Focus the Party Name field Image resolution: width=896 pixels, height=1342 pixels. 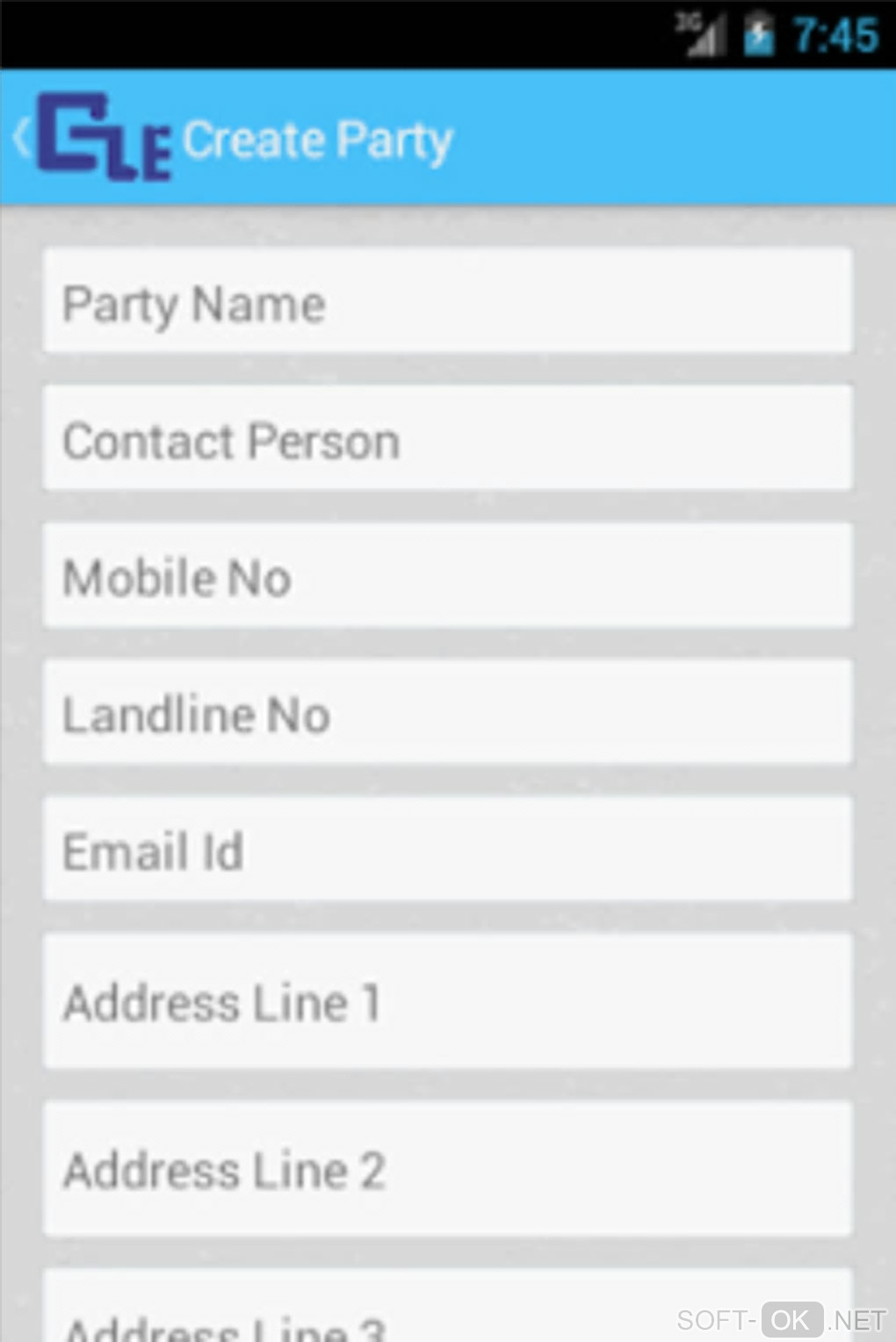[x=447, y=301]
